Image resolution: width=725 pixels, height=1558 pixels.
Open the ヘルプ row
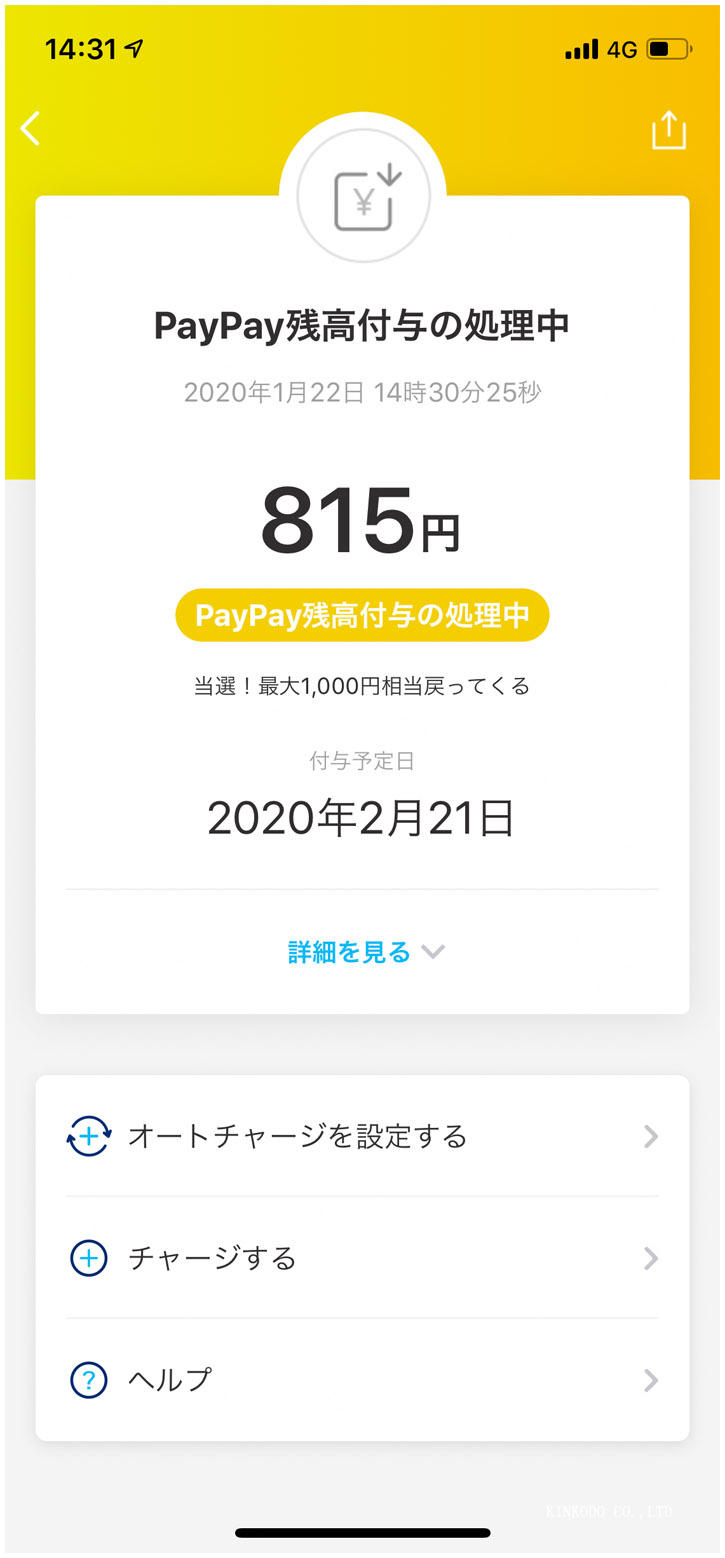(362, 1380)
